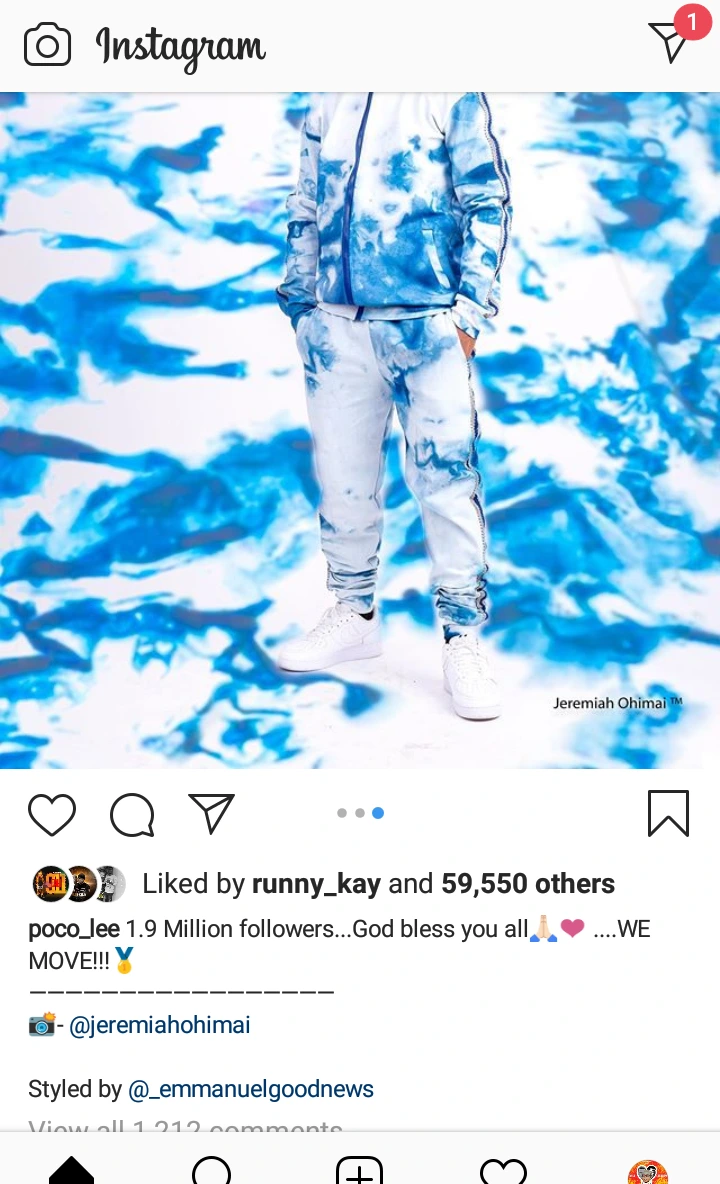Create a new post

(x=359, y=1170)
